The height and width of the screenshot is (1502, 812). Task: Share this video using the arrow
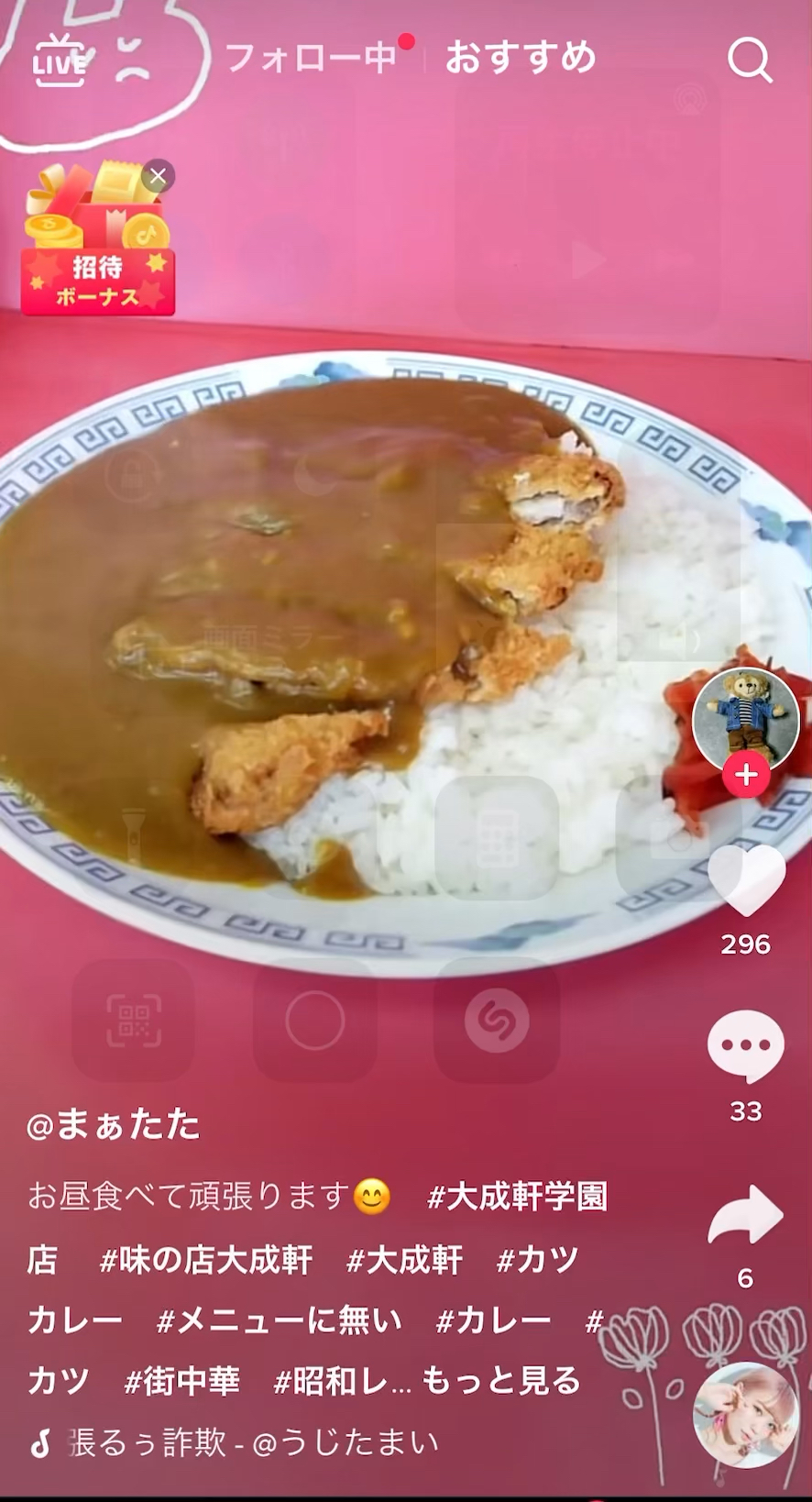(745, 1215)
